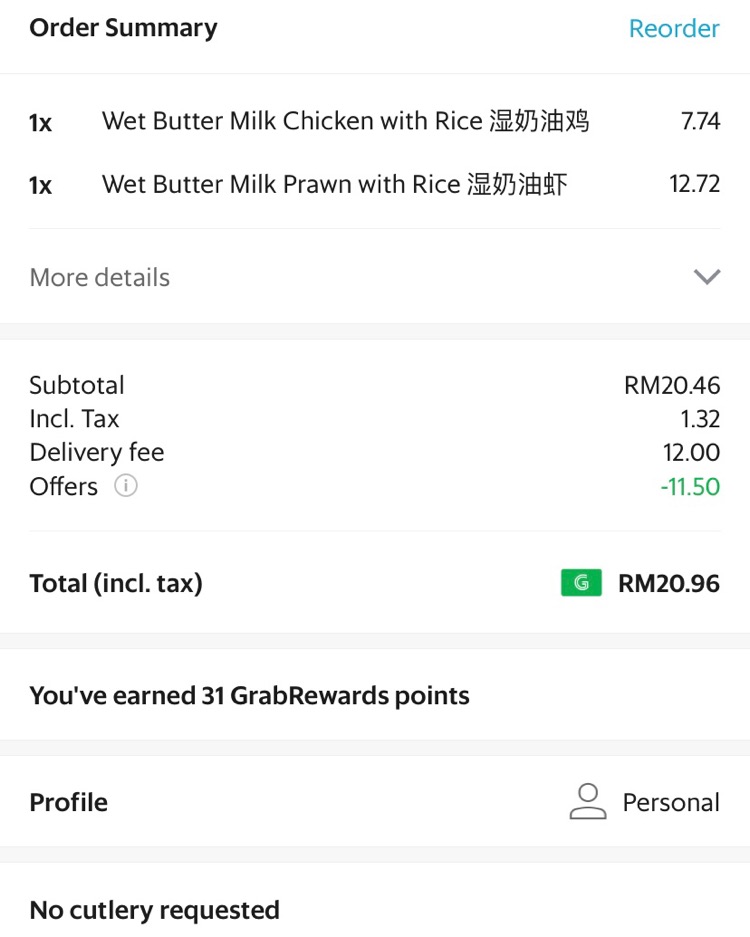This screenshot has height=937, width=750.
Task: Tap Reorder to repeat this order
Action: tap(673, 29)
